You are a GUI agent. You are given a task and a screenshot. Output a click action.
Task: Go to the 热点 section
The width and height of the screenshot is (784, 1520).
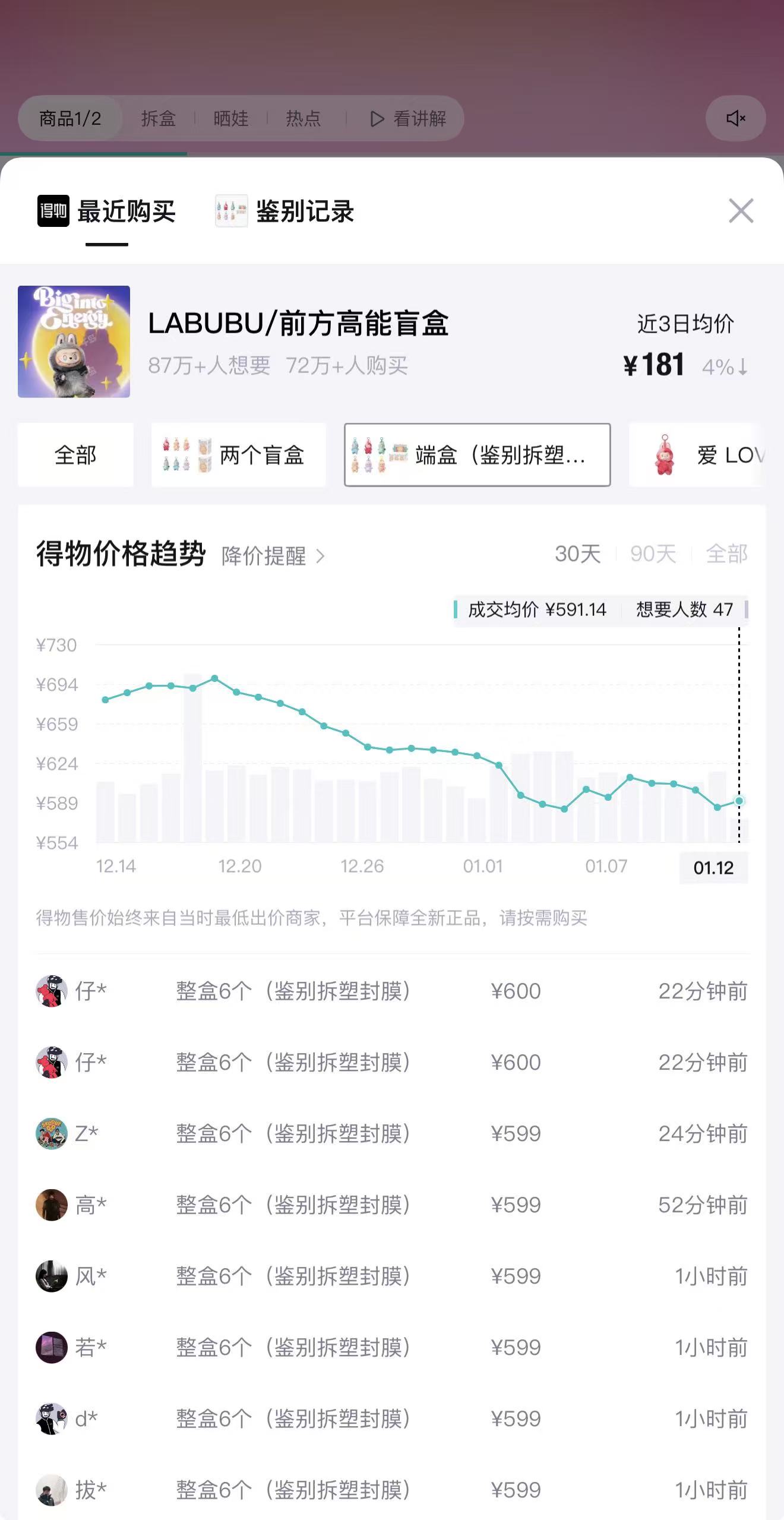tap(304, 119)
